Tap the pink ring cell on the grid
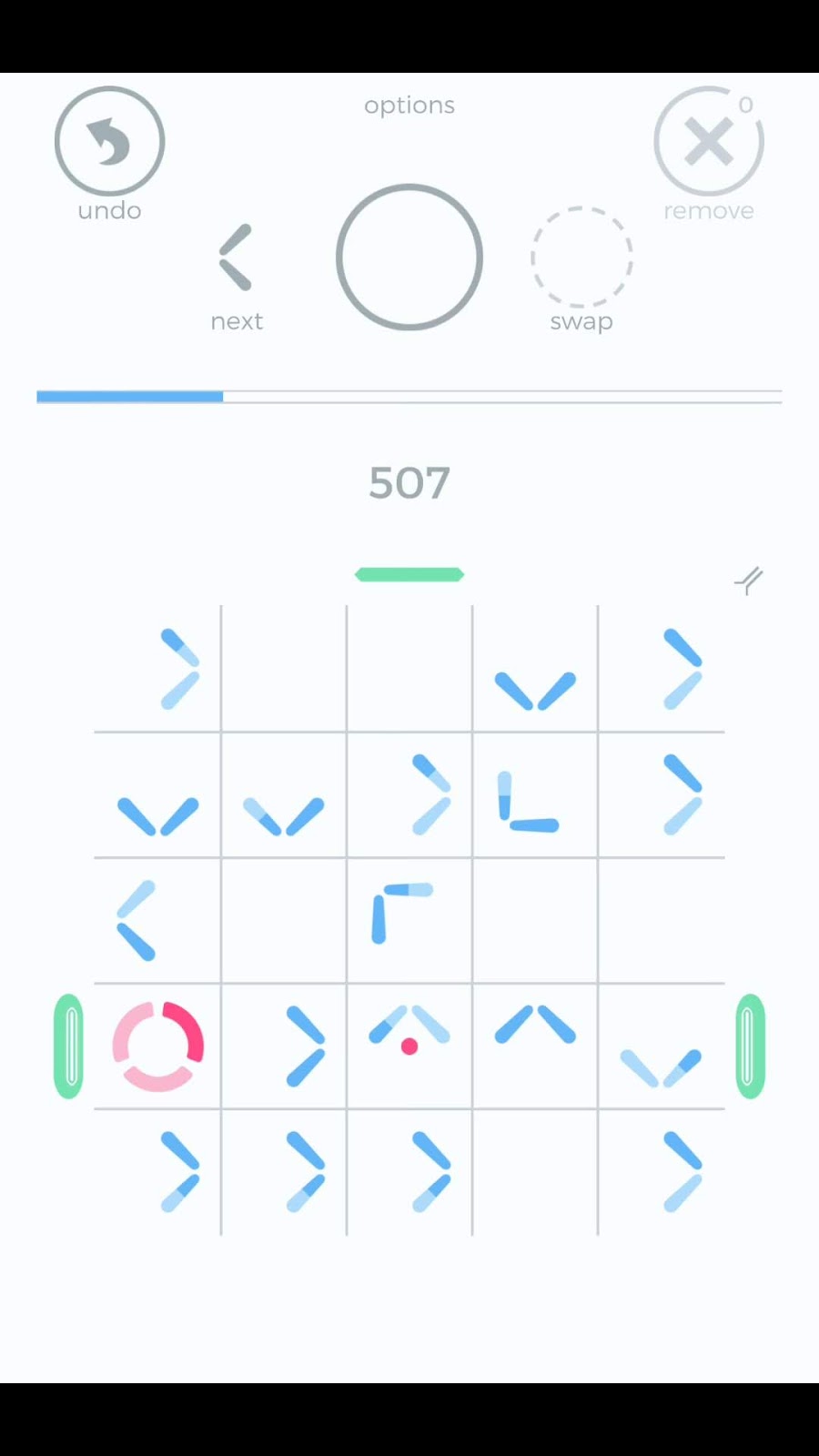 pos(158,1046)
